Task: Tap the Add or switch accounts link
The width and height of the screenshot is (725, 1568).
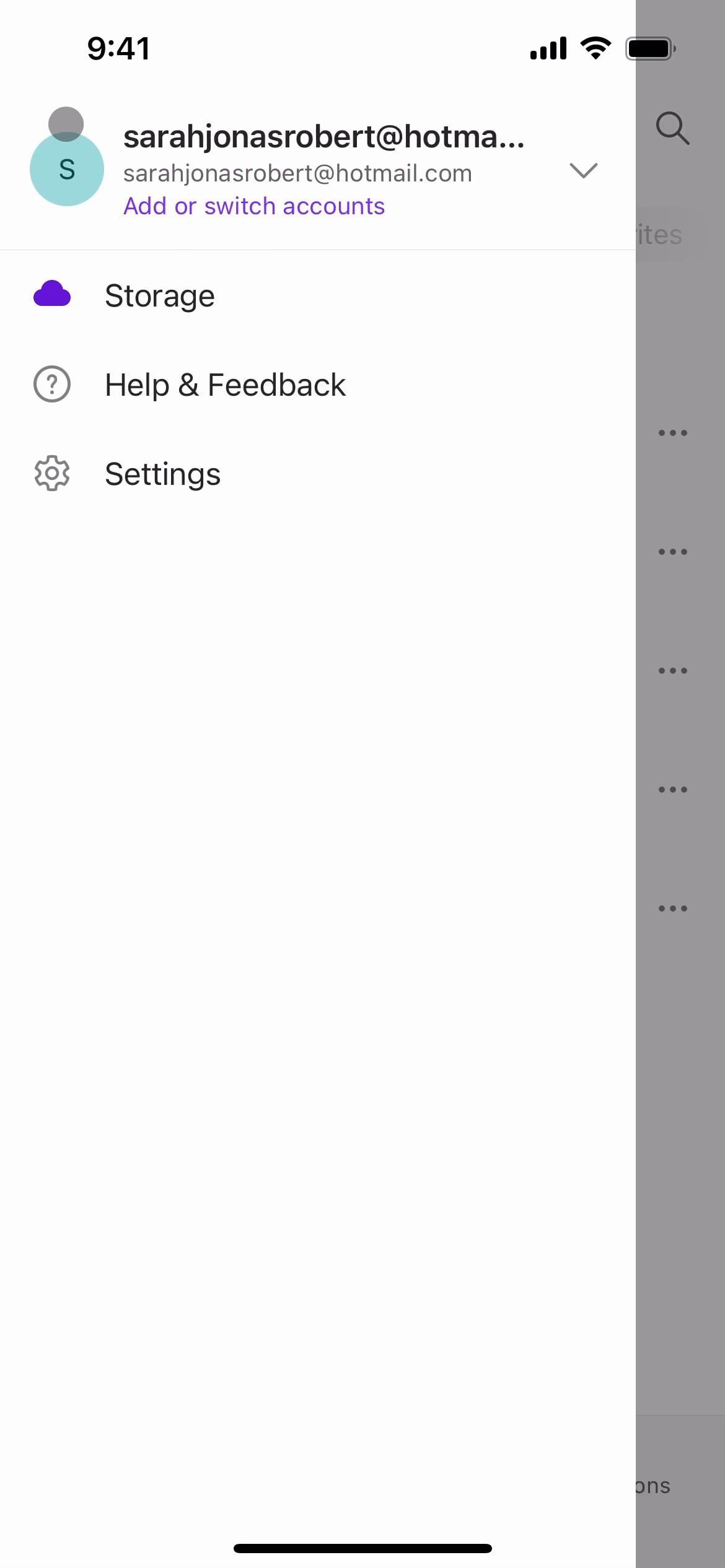Action: click(x=254, y=206)
